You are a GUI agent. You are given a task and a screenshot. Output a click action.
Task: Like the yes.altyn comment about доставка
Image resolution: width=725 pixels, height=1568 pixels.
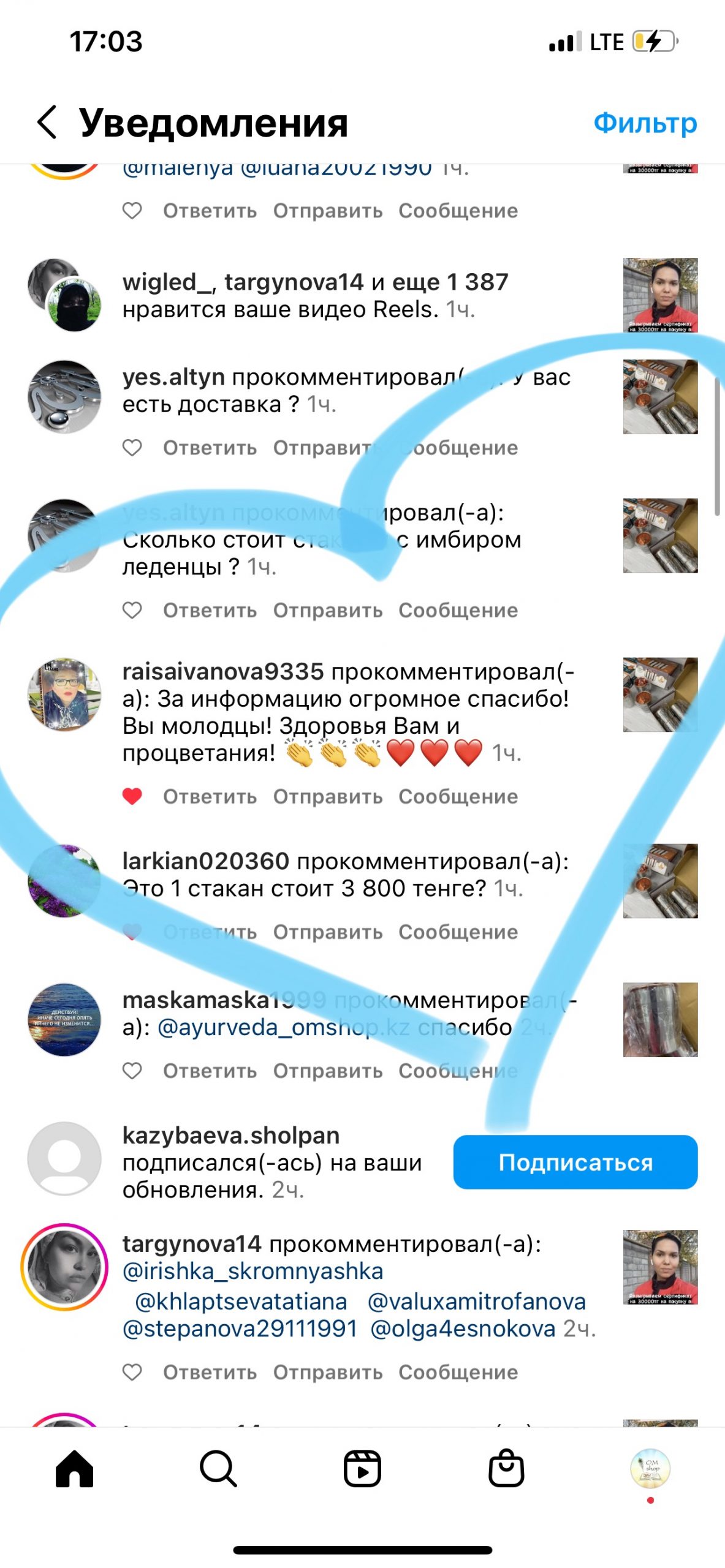[132, 448]
